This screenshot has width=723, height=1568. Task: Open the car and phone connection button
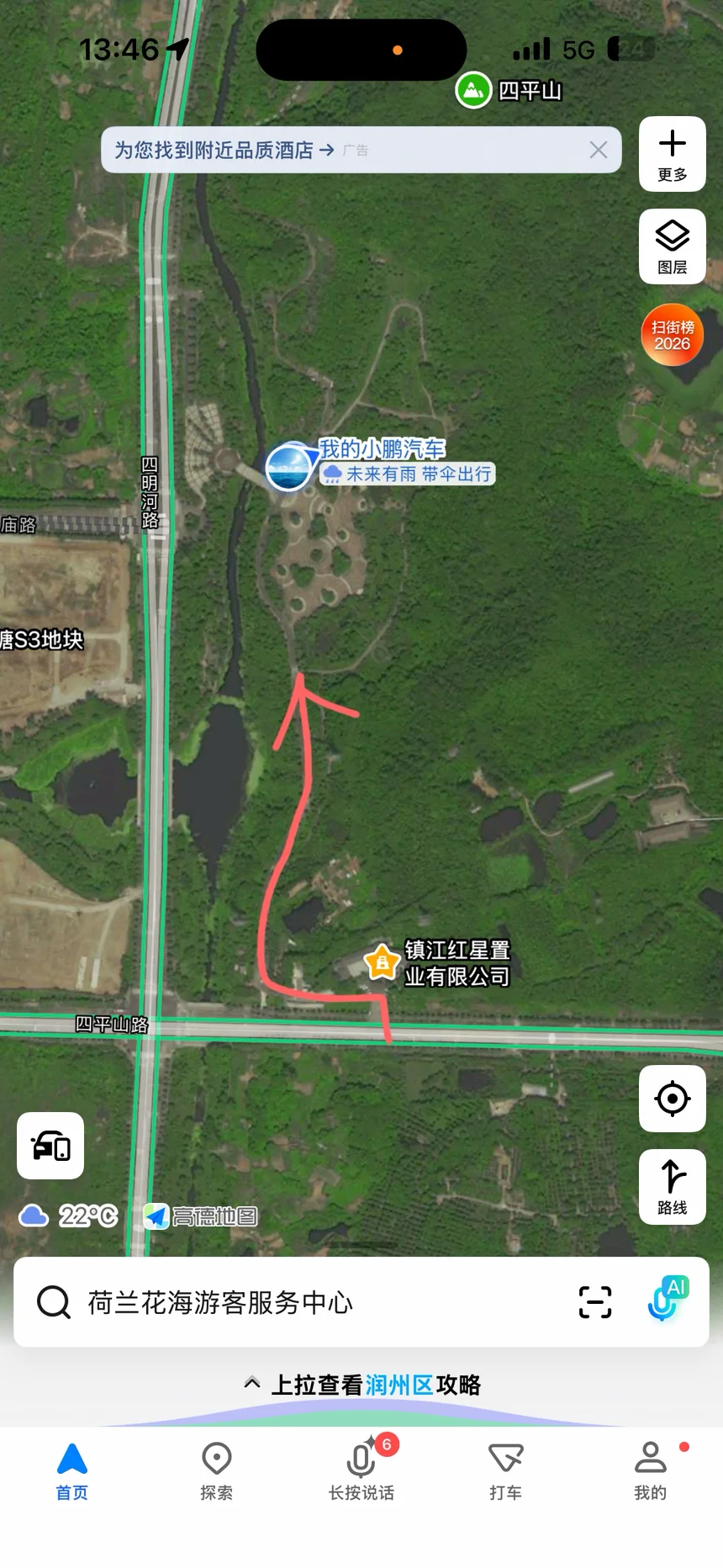point(50,1146)
